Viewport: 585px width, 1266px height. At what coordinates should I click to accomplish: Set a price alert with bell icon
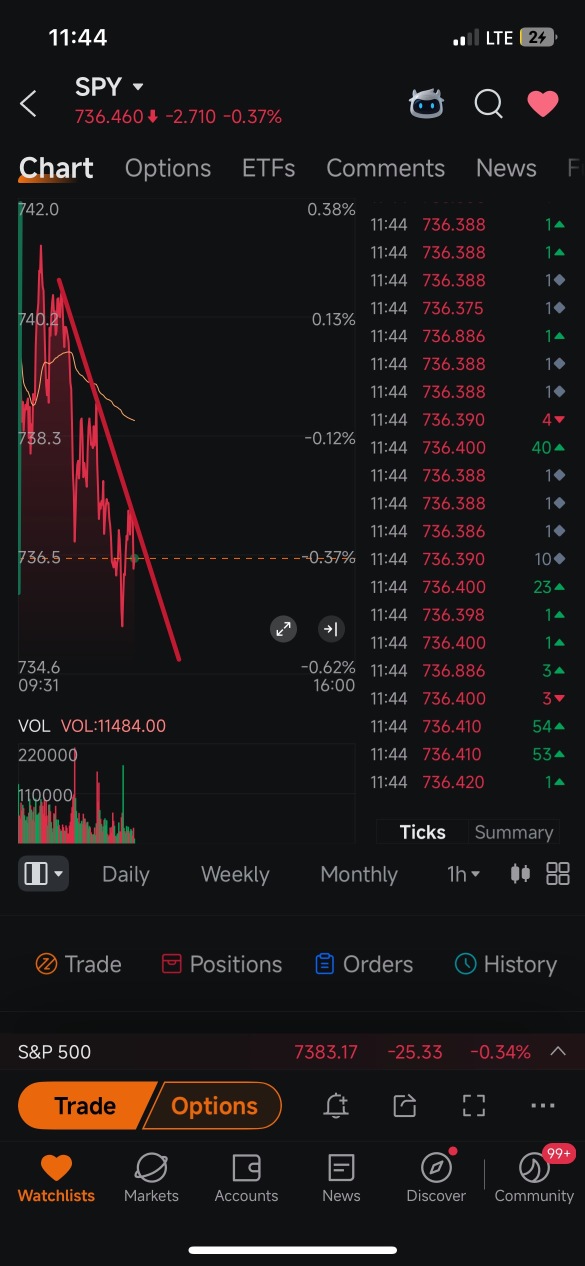[336, 1105]
